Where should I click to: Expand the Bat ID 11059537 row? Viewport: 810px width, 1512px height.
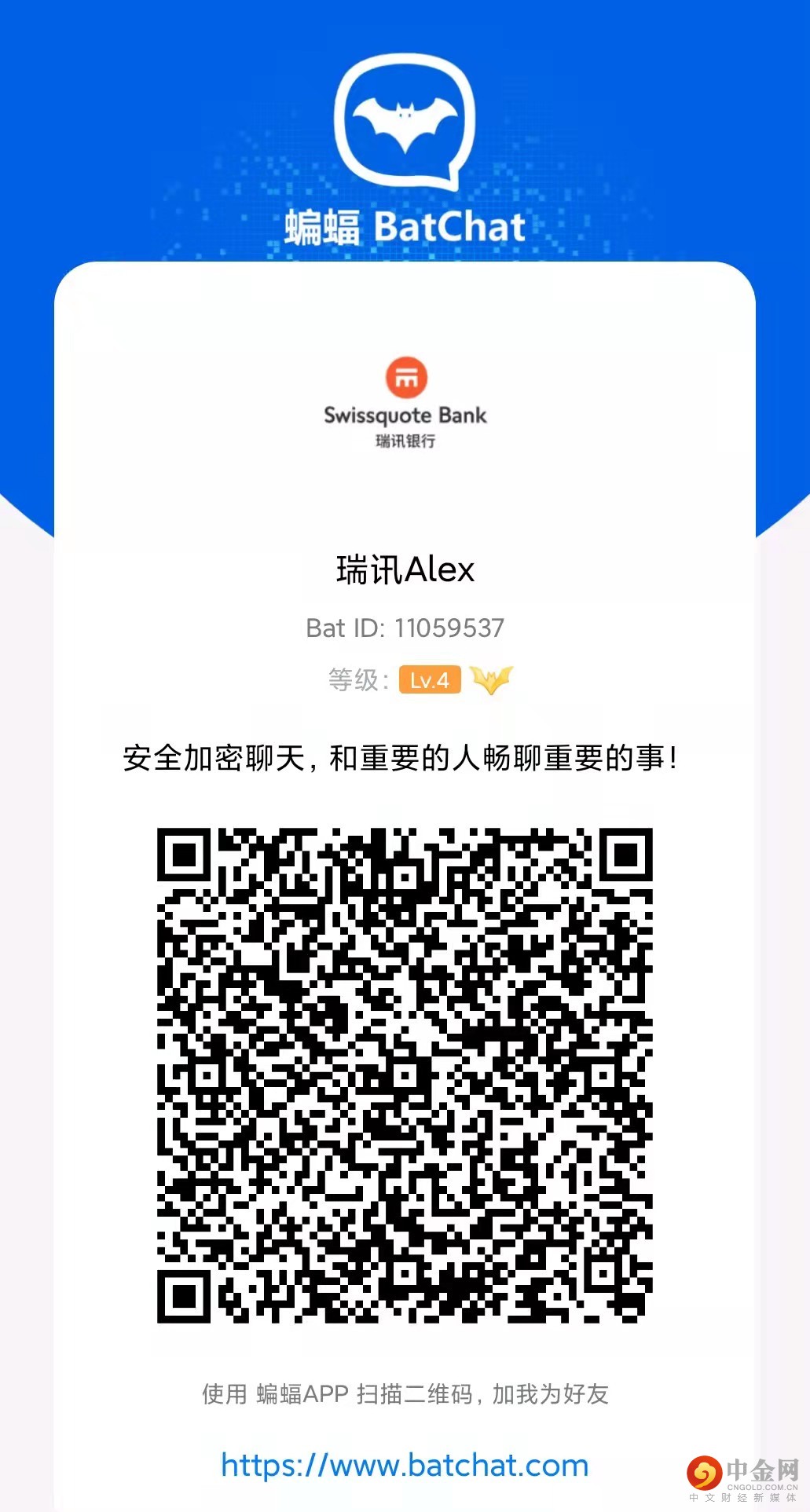click(x=405, y=628)
